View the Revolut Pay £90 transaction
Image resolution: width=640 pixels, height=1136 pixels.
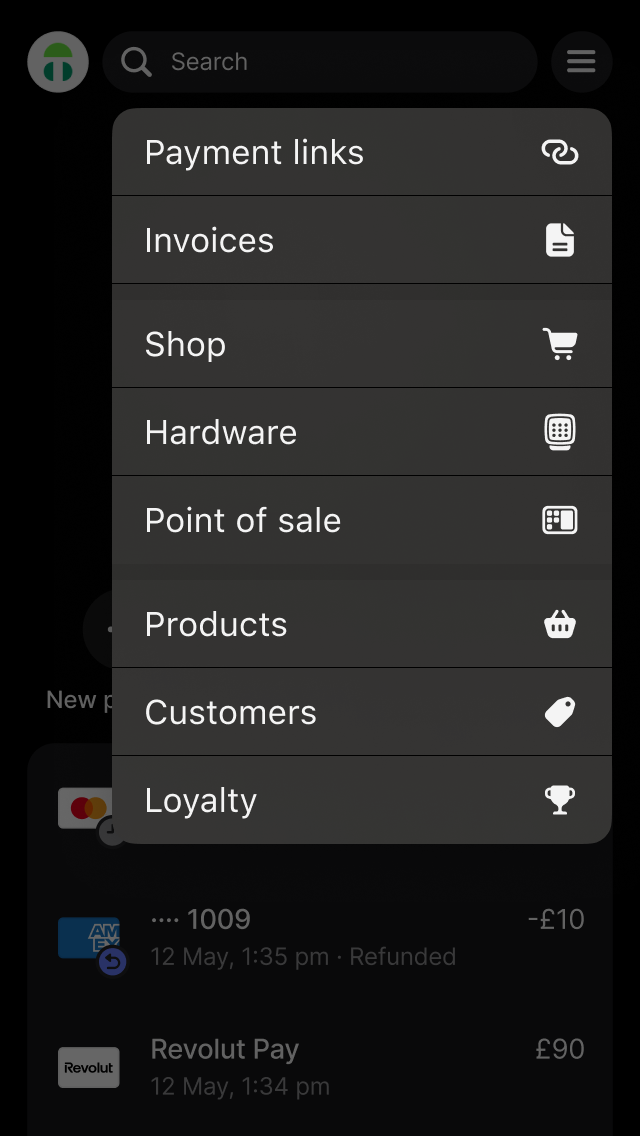(320, 1066)
